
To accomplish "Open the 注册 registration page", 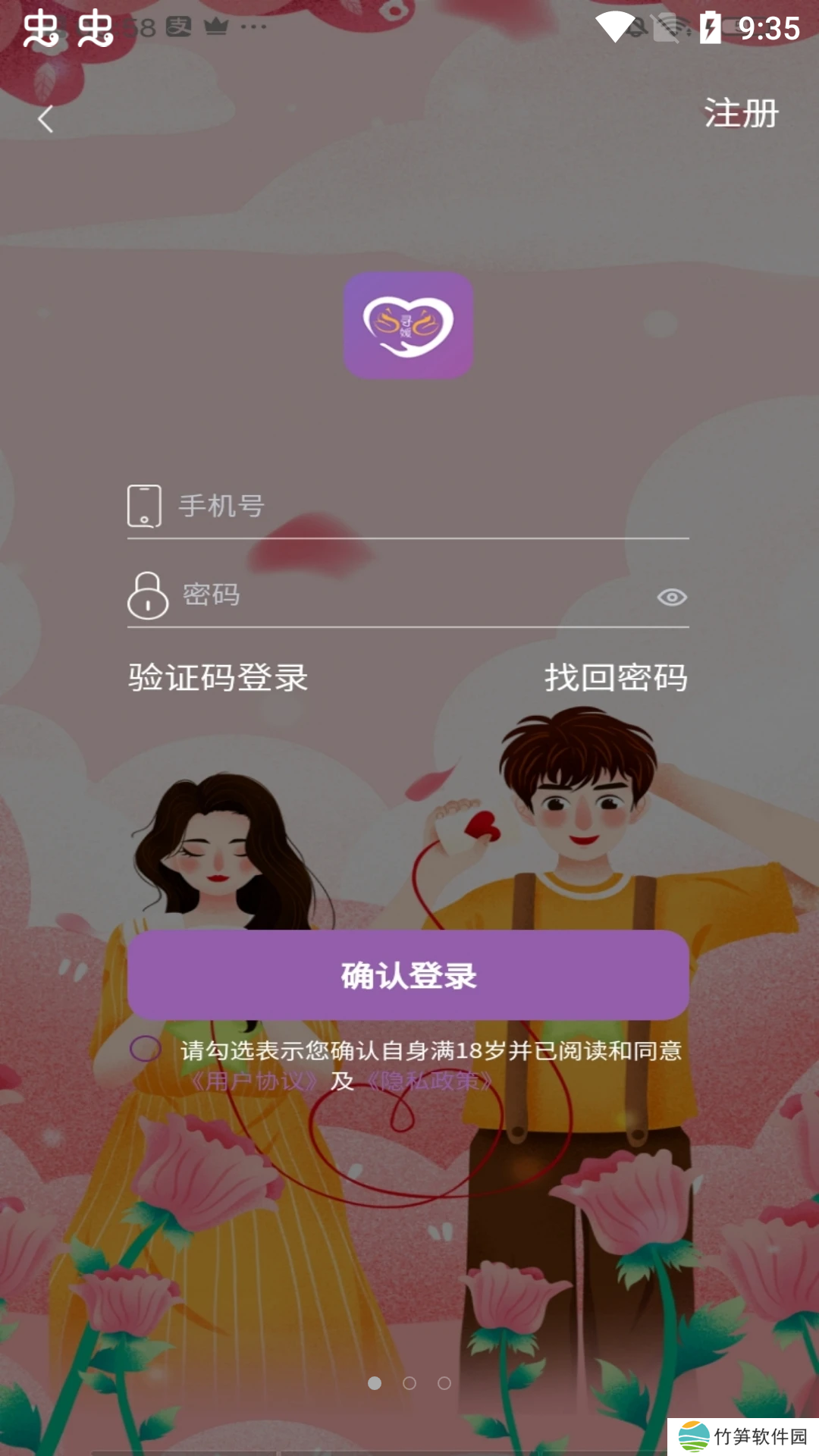I will (x=740, y=114).
